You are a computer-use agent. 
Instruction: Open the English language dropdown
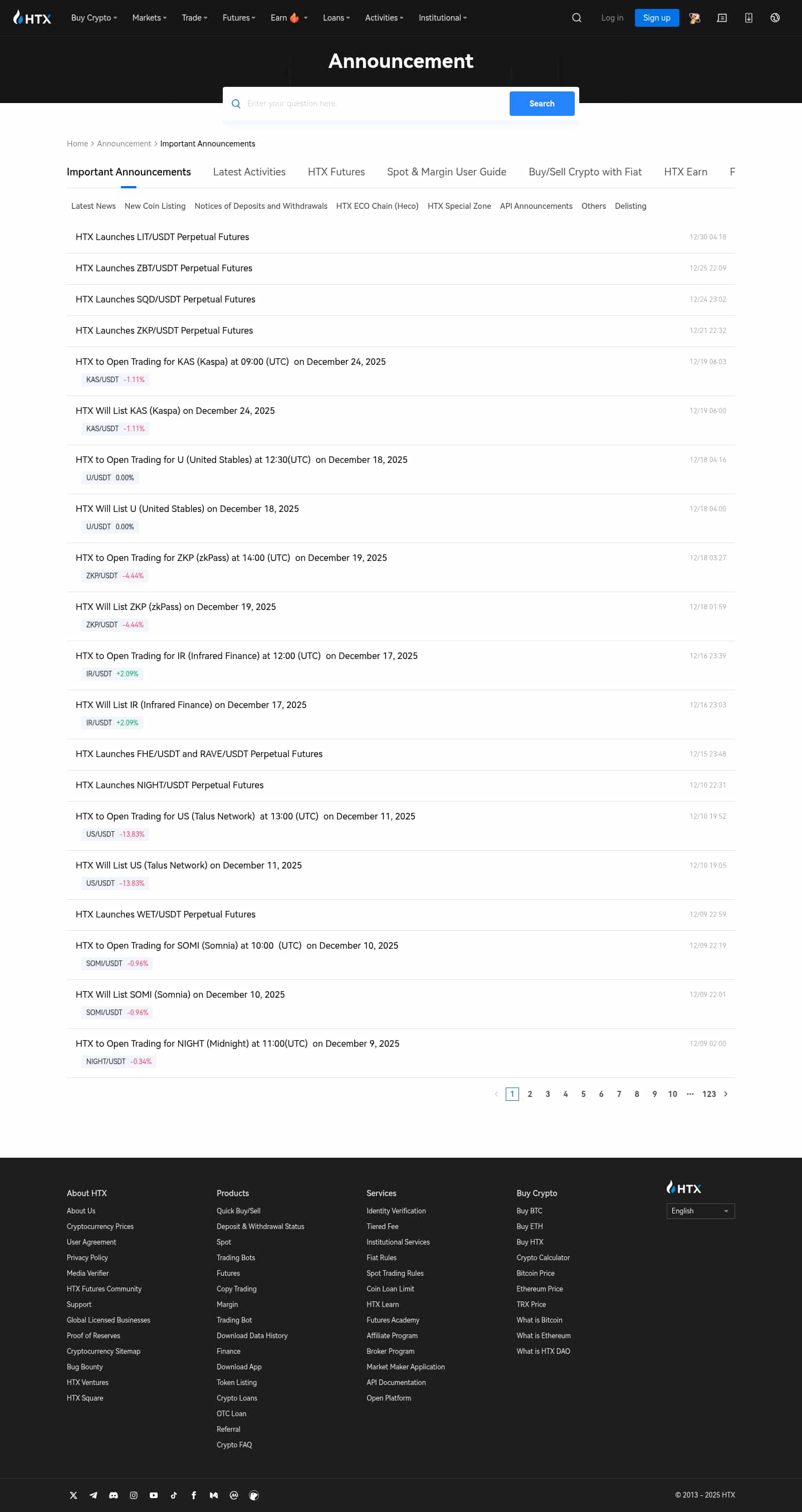pos(700,1211)
